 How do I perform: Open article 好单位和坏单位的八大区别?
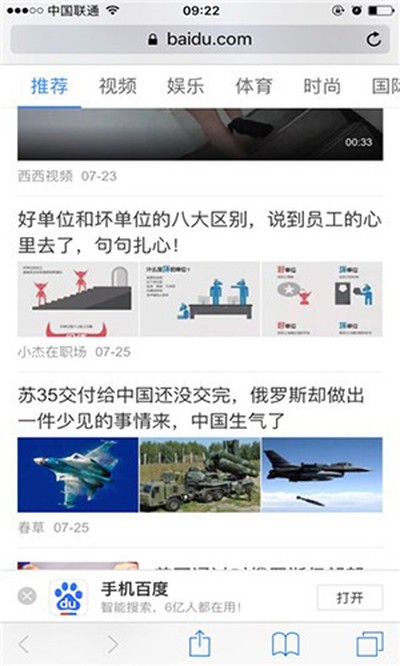point(200,232)
